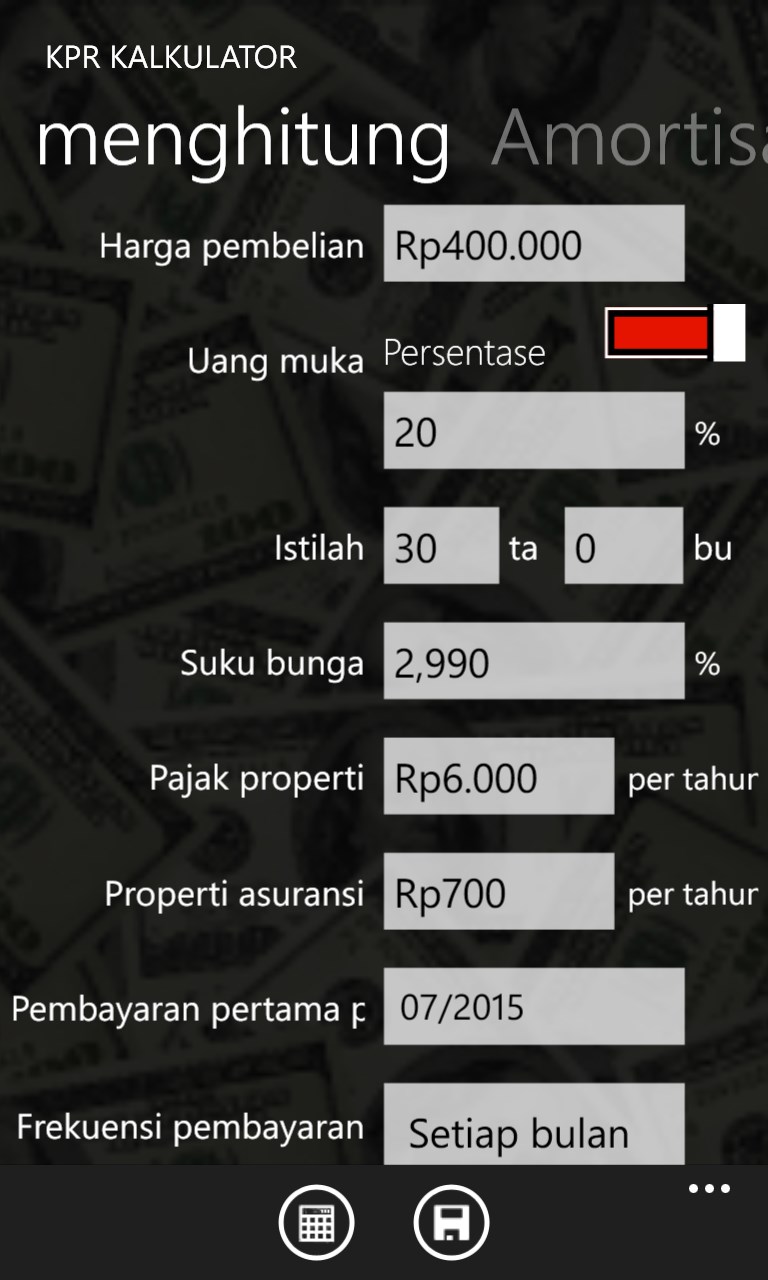Change the Suku bunga rate
This screenshot has width=768, height=1280.
point(533,661)
